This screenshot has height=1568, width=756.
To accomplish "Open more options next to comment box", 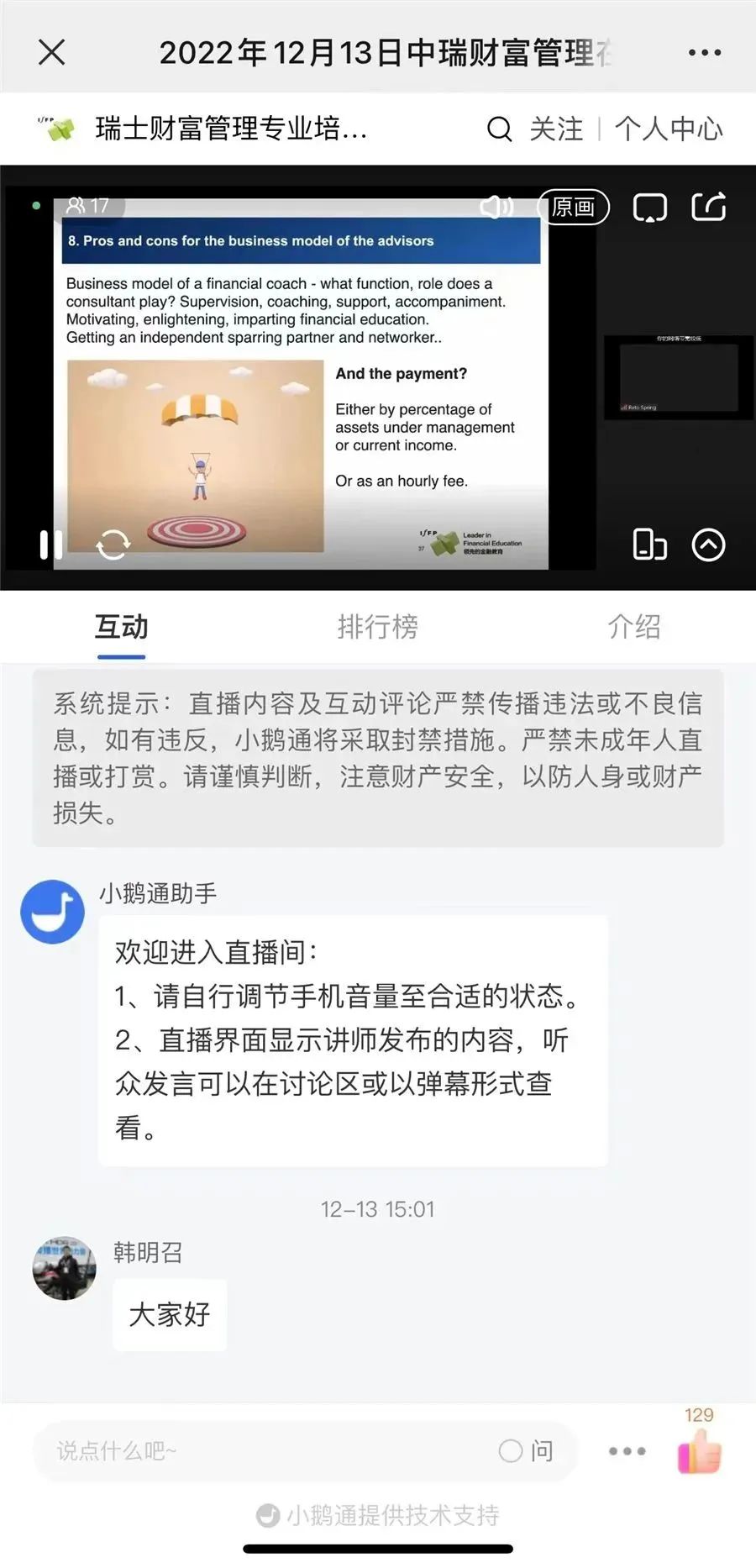I will click(x=627, y=1451).
